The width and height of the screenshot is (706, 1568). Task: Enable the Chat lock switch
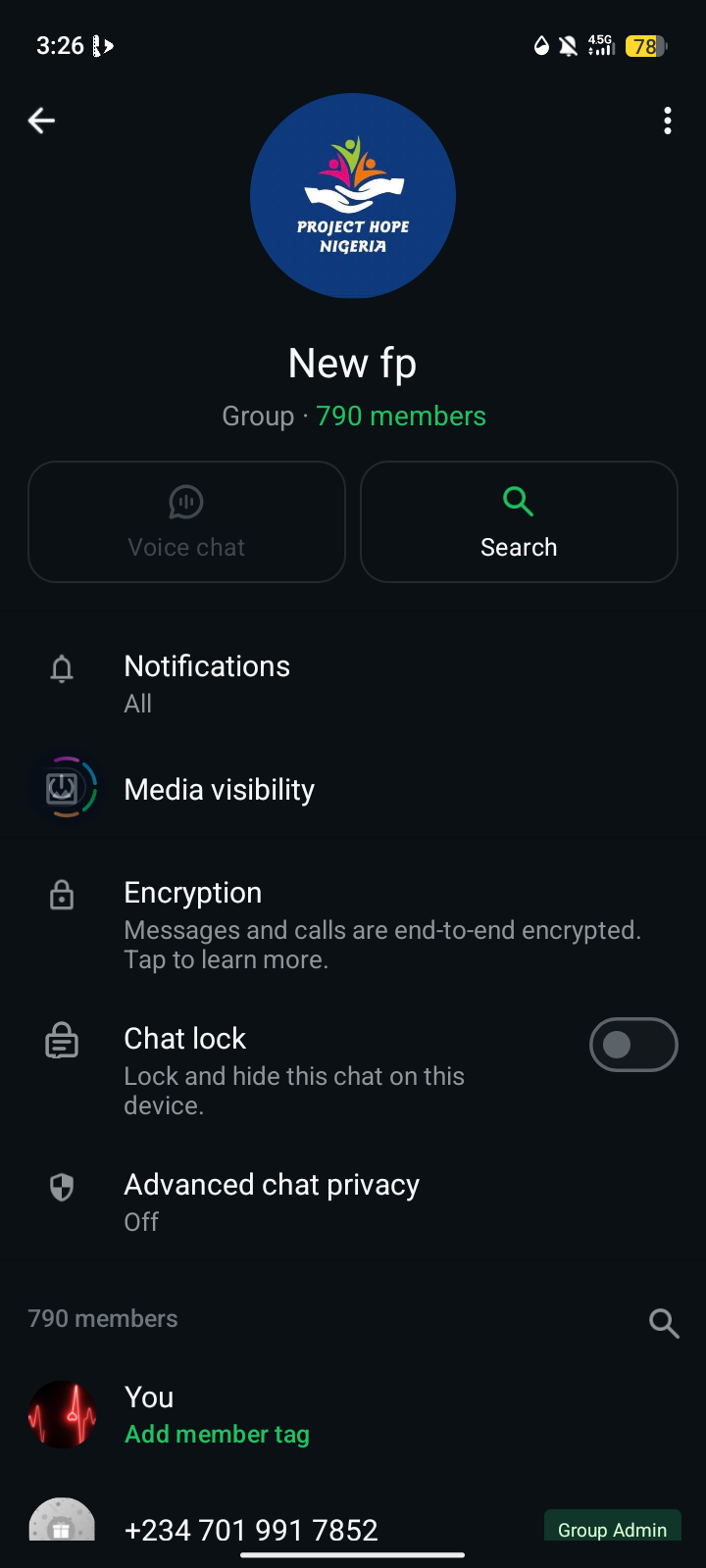632,1045
